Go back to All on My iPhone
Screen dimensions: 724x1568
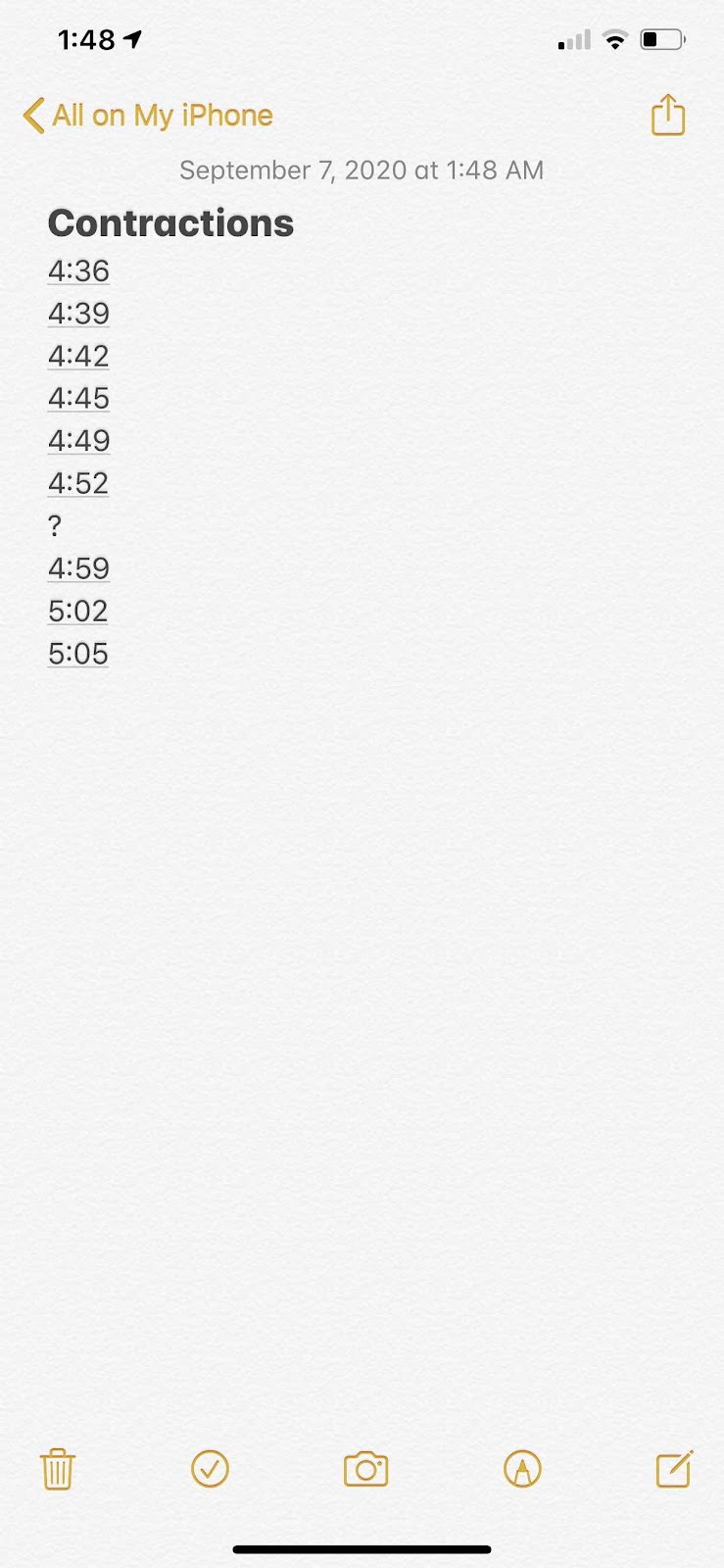[147, 116]
